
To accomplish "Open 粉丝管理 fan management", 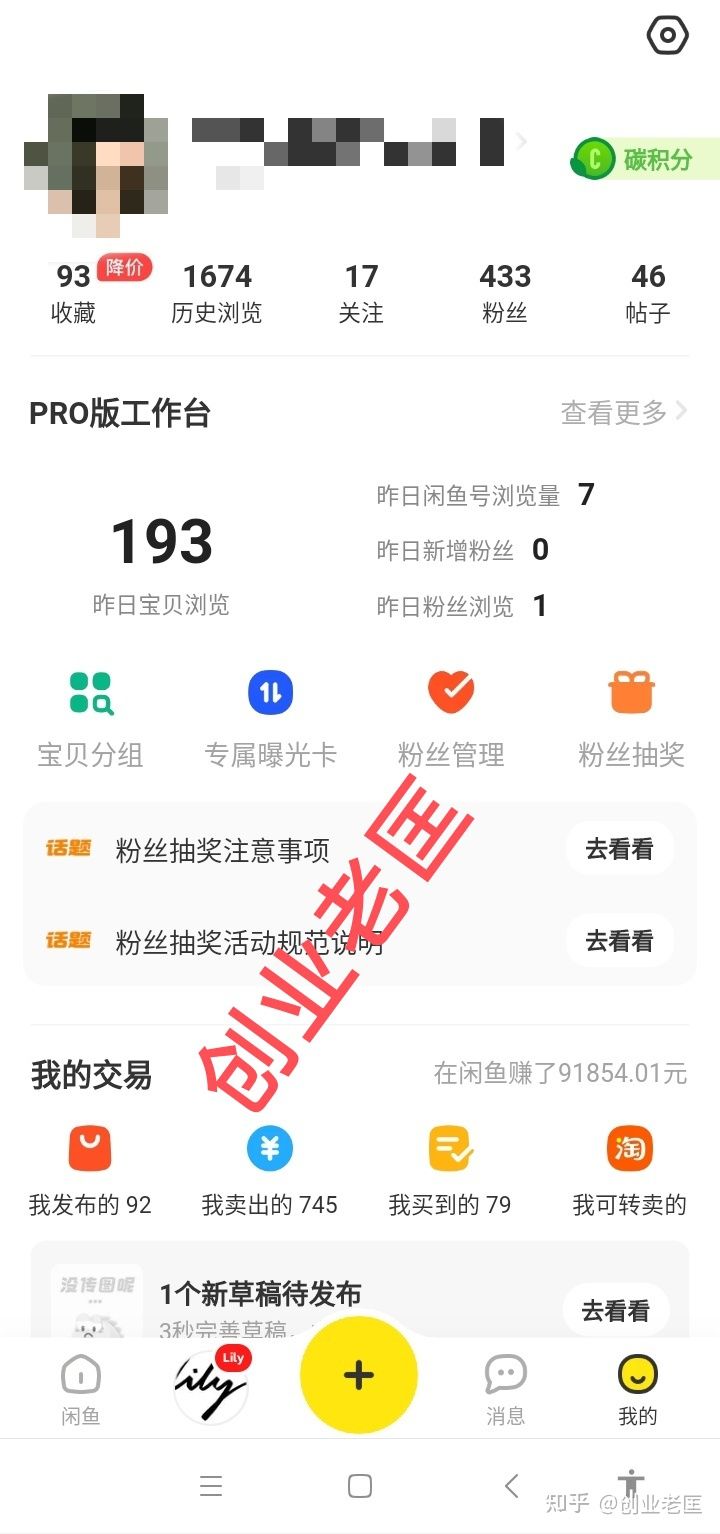I will pyautogui.click(x=451, y=717).
